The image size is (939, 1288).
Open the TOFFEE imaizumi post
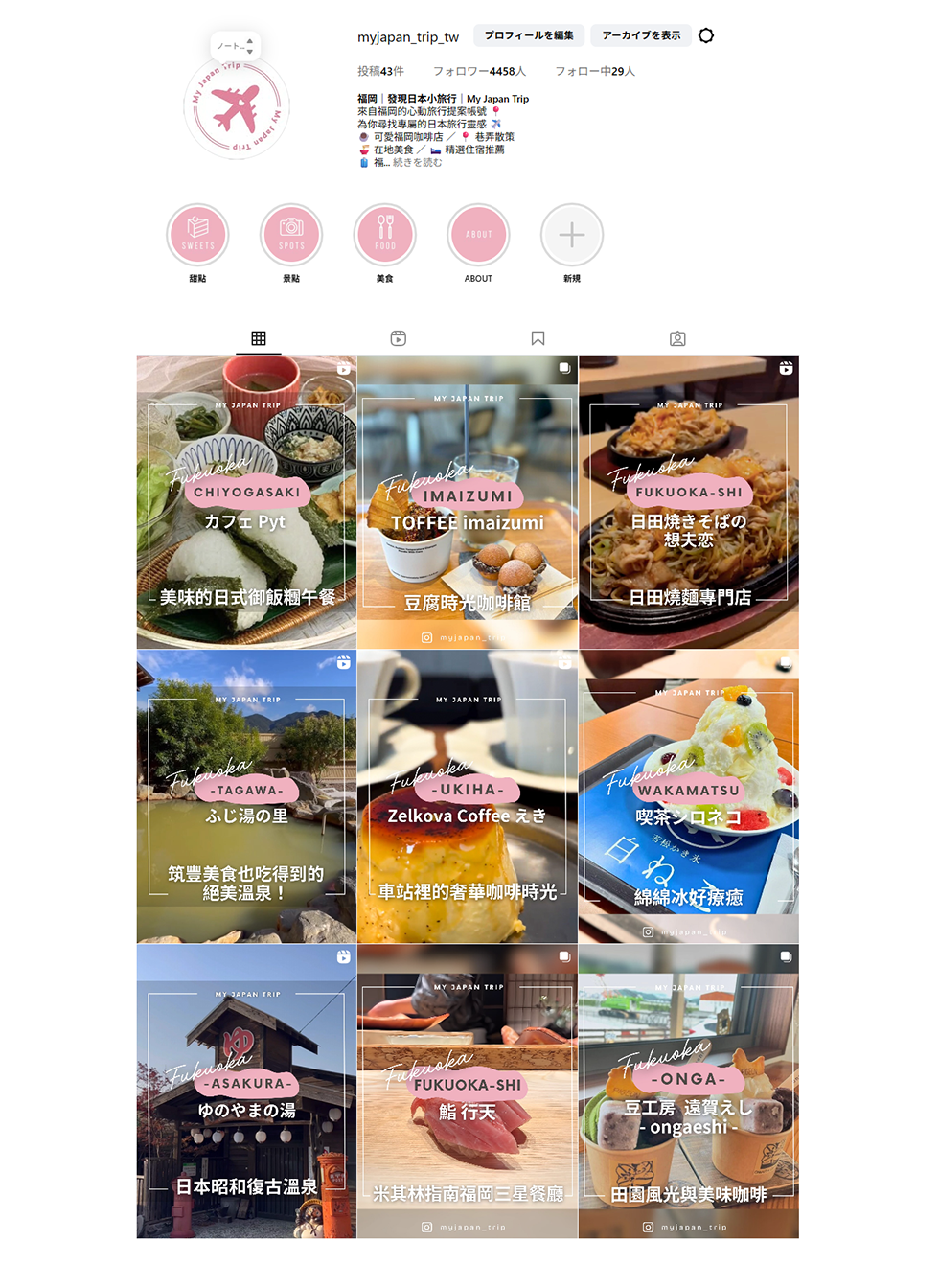tap(468, 502)
